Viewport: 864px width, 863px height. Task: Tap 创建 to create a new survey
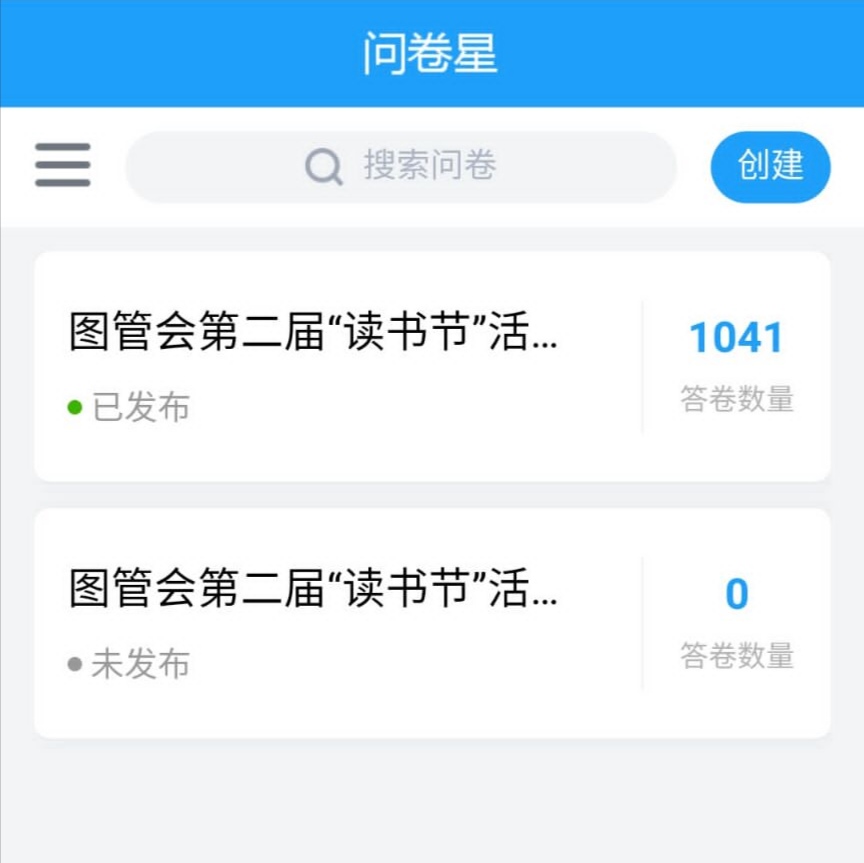click(x=770, y=166)
